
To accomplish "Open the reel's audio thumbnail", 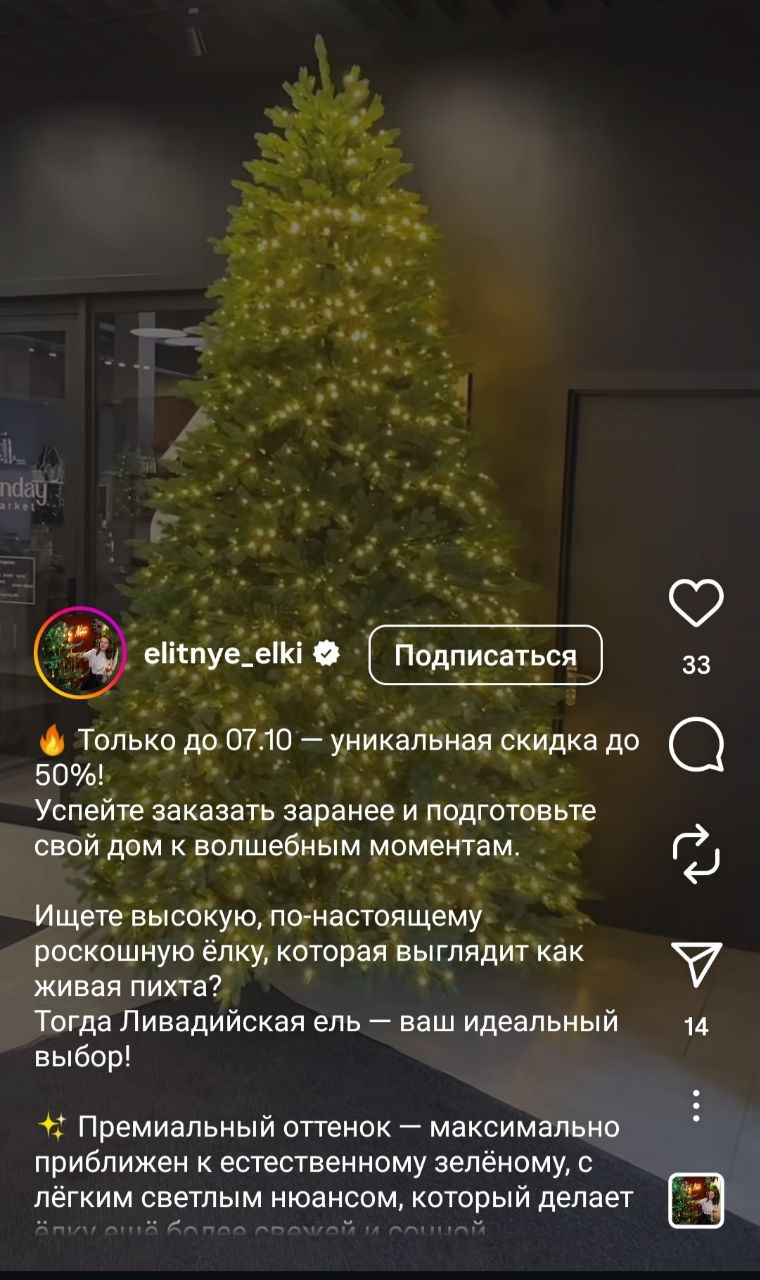I will (695, 1200).
